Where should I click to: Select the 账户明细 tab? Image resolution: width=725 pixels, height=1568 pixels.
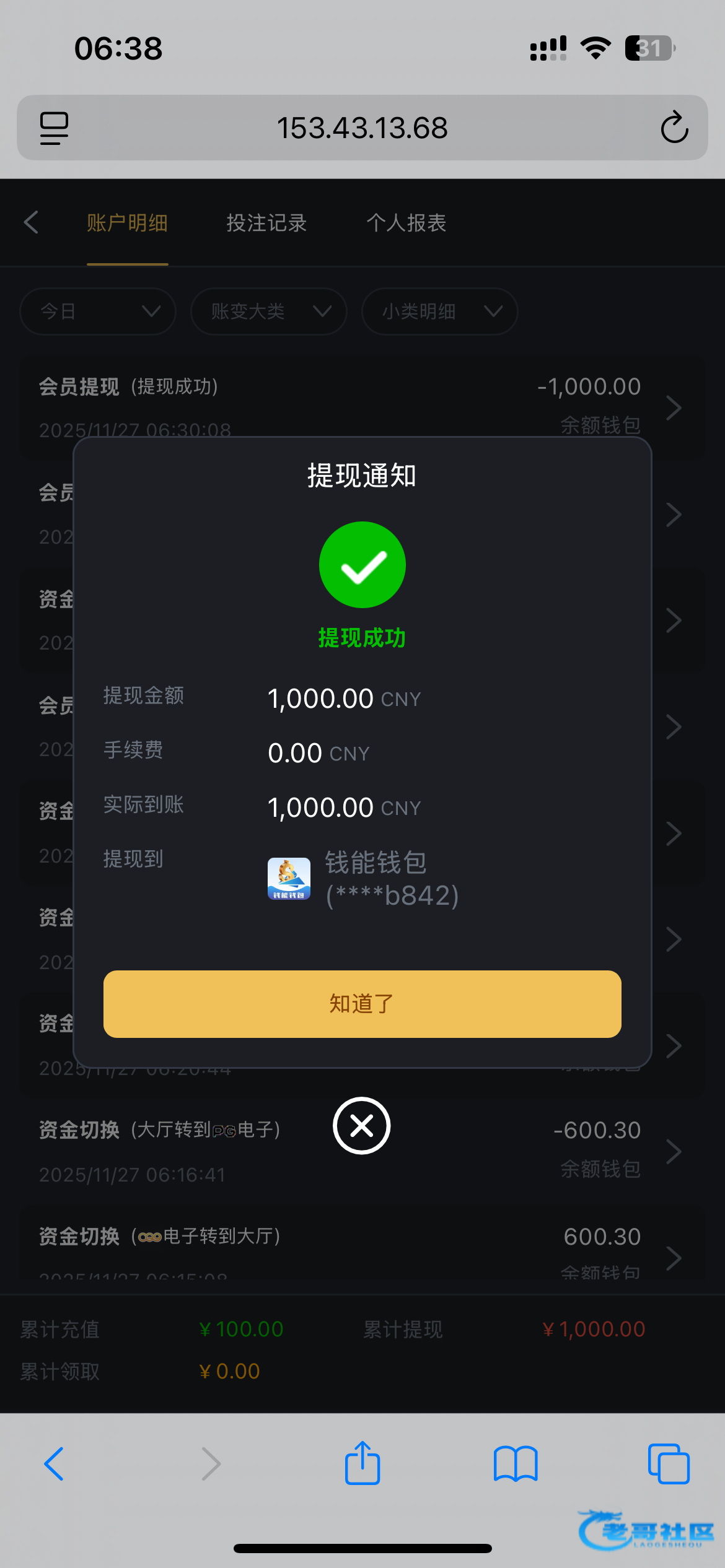[x=127, y=223]
